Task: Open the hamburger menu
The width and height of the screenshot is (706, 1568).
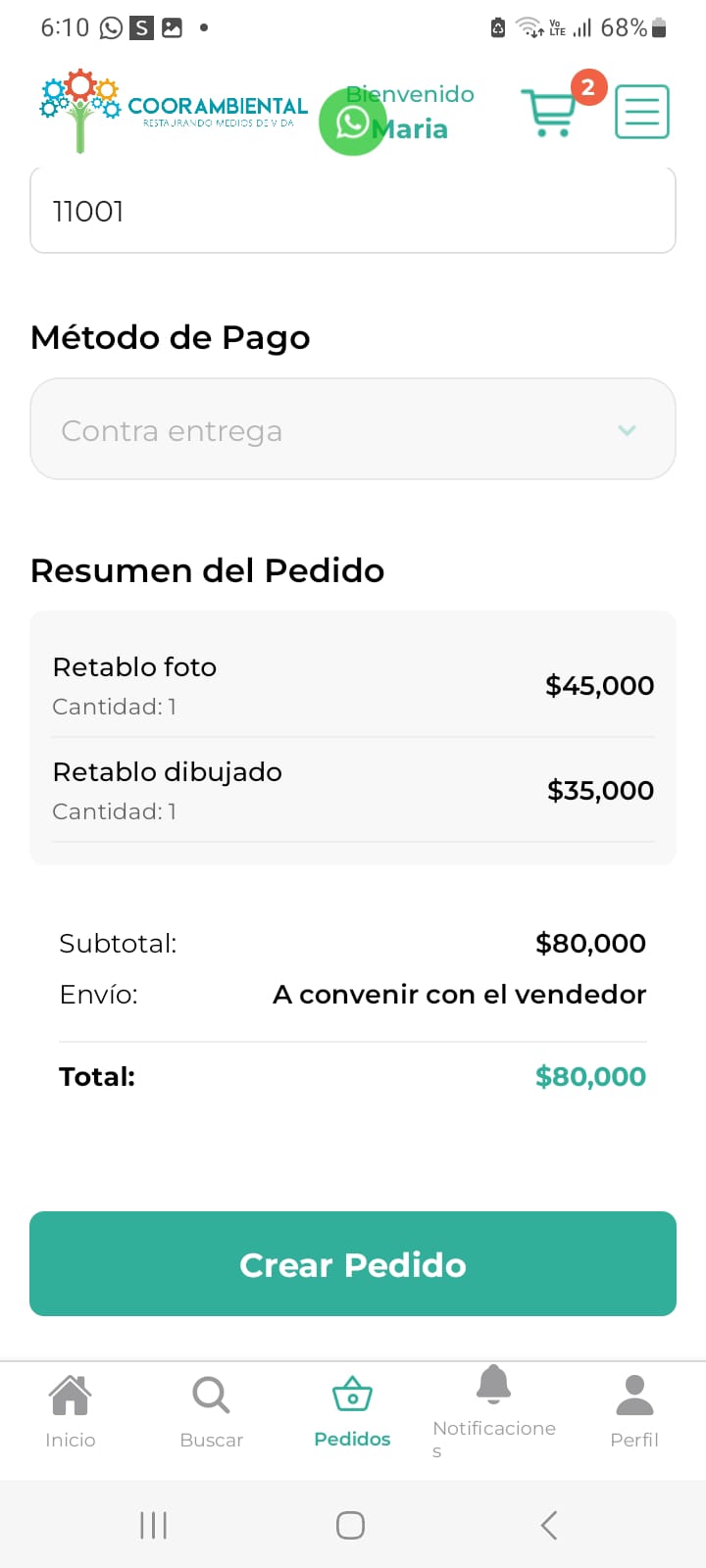Action: coord(642,112)
